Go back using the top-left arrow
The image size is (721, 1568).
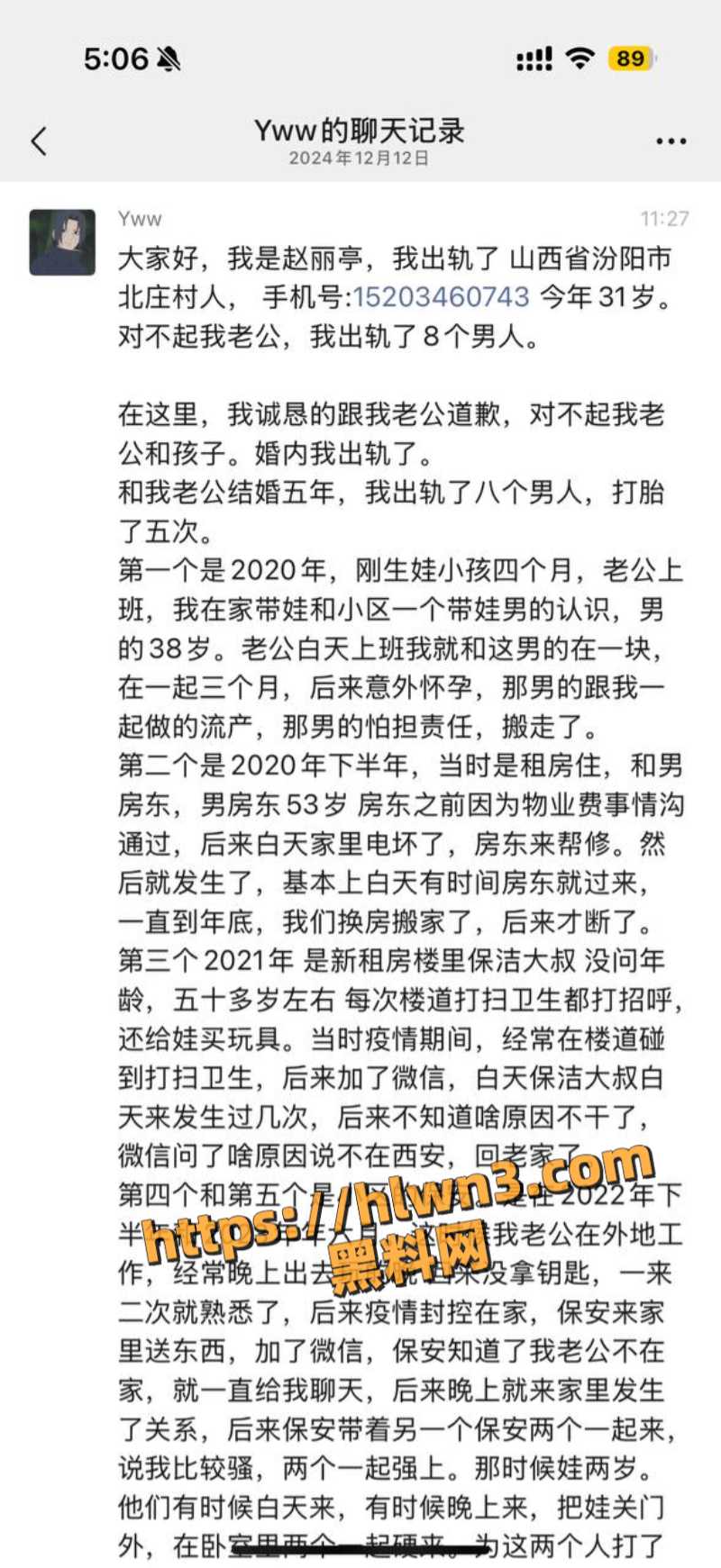[39, 141]
